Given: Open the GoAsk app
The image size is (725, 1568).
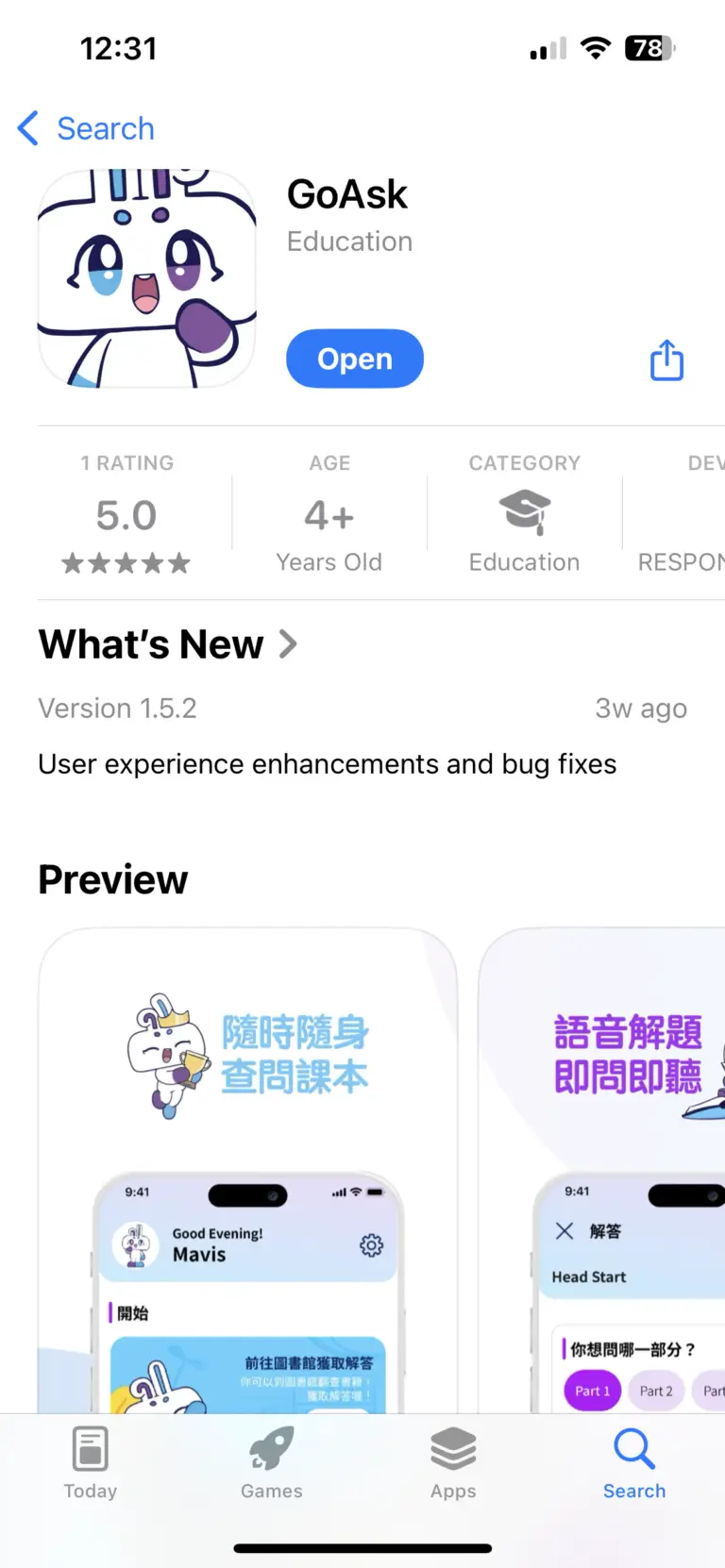Looking at the screenshot, I should [354, 359].
